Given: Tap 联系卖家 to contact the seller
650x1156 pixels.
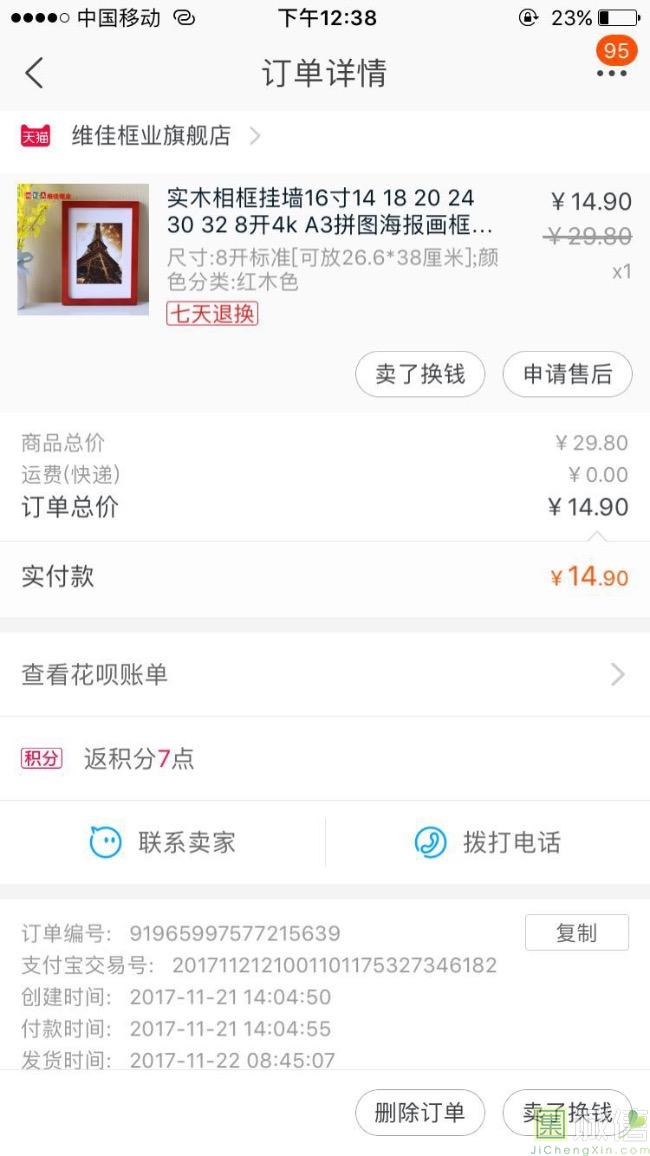Looking at the screenshot, I should (x=162, y=842).
